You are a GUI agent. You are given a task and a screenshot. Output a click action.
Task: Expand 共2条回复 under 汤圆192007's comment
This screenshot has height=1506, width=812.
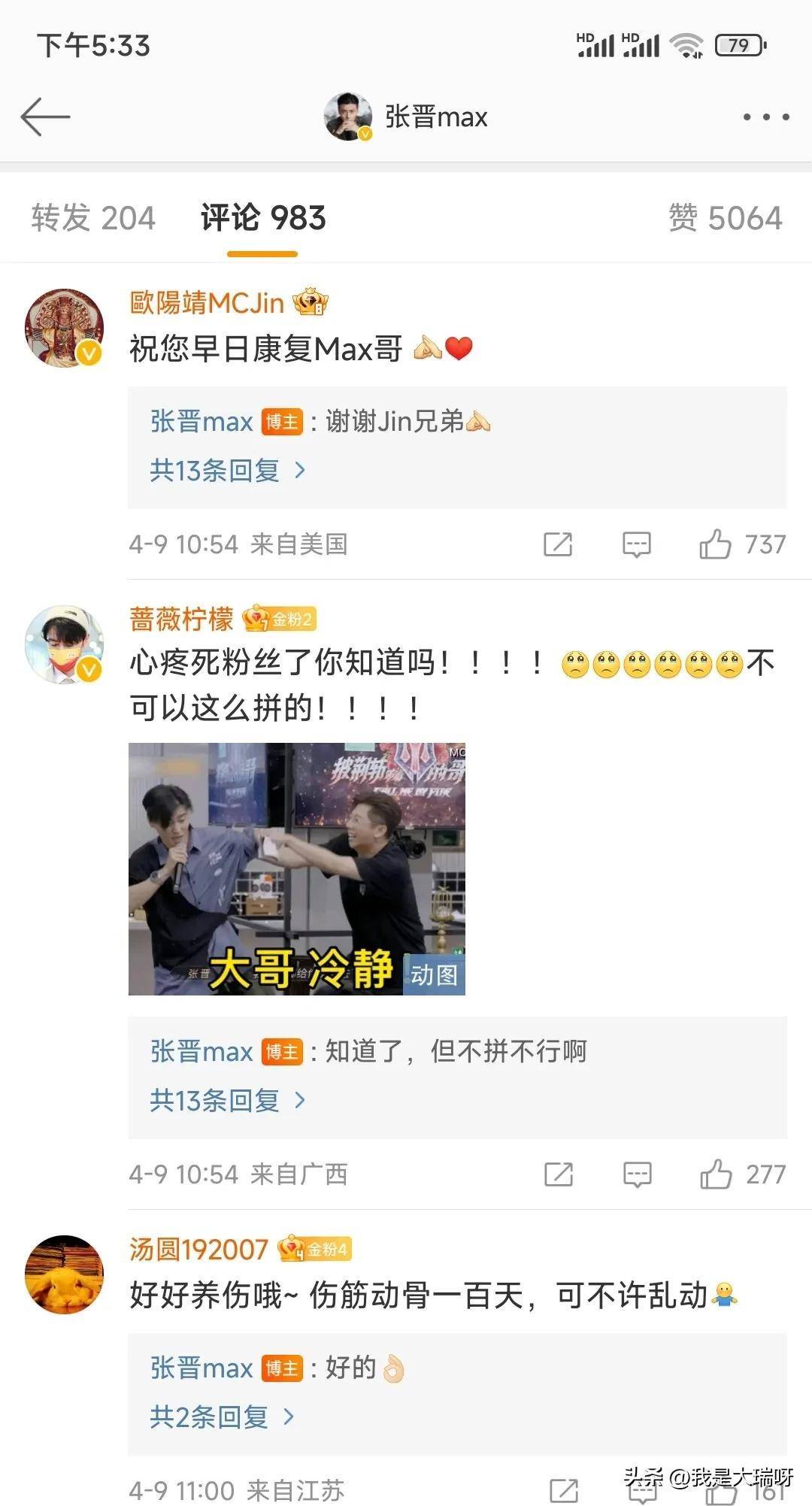[221, 1417]
